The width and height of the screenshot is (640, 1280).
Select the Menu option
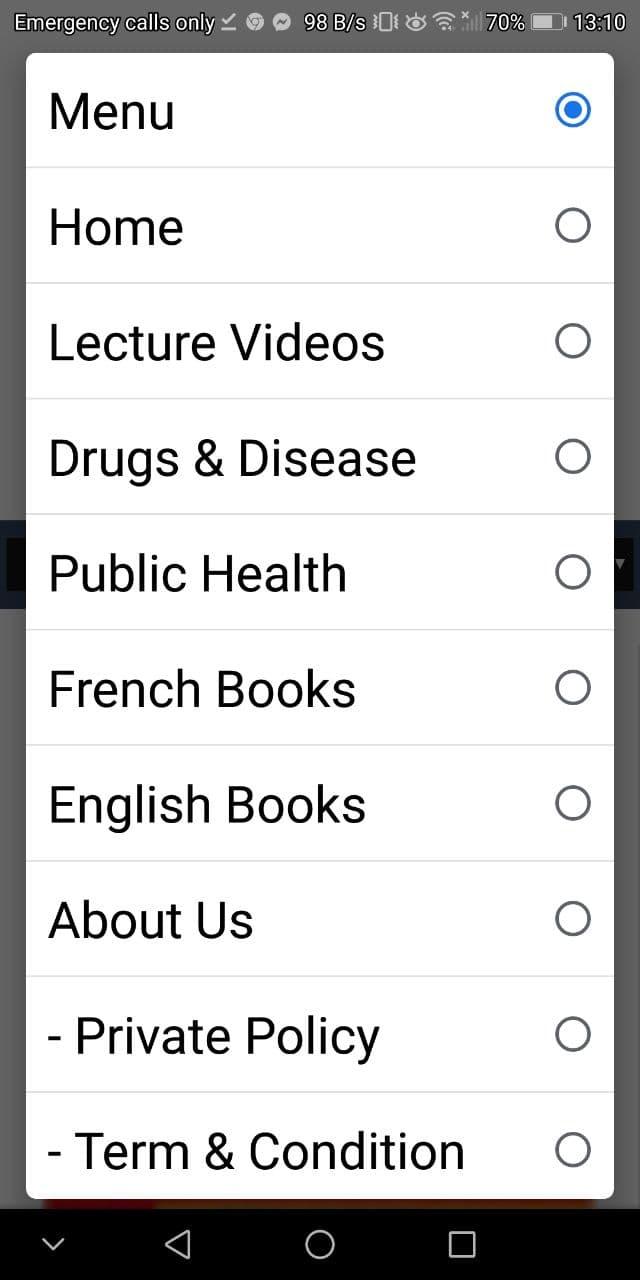click(x=320, y=110)
